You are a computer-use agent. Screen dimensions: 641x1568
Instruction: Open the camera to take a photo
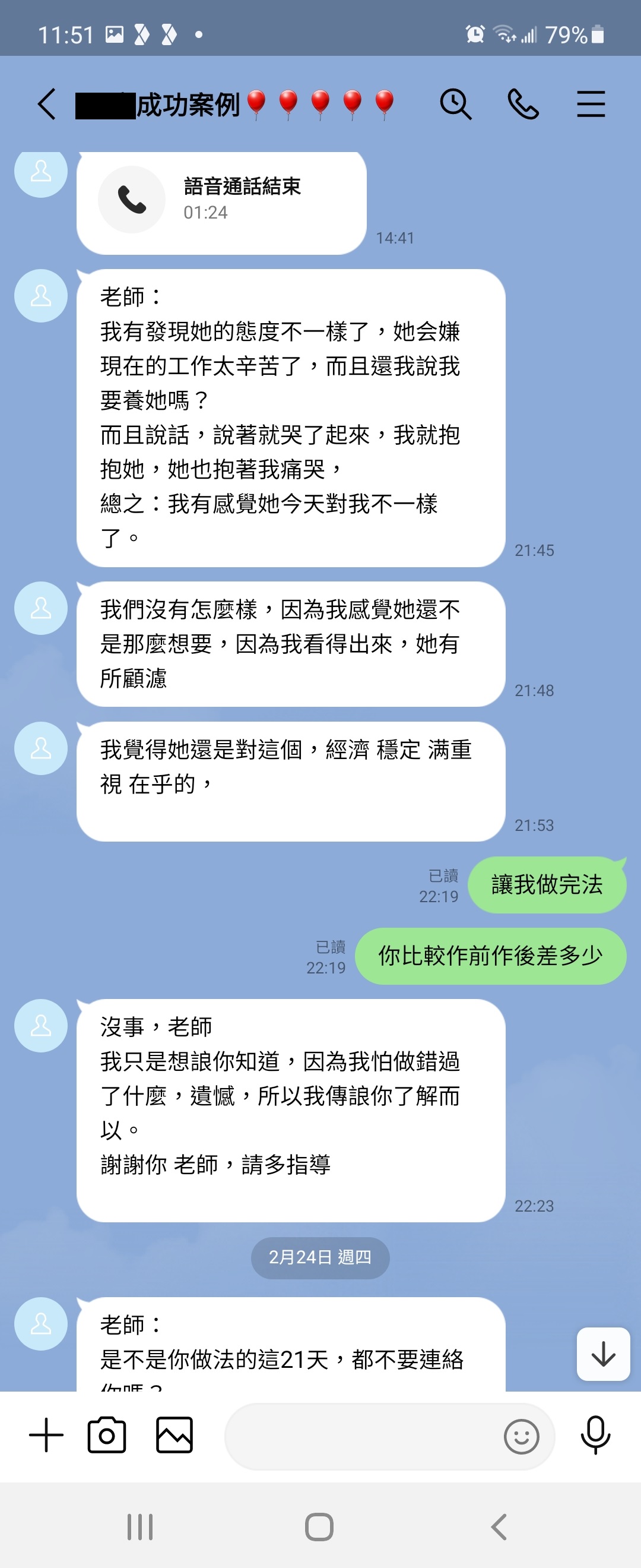(x=107, y=1435)
